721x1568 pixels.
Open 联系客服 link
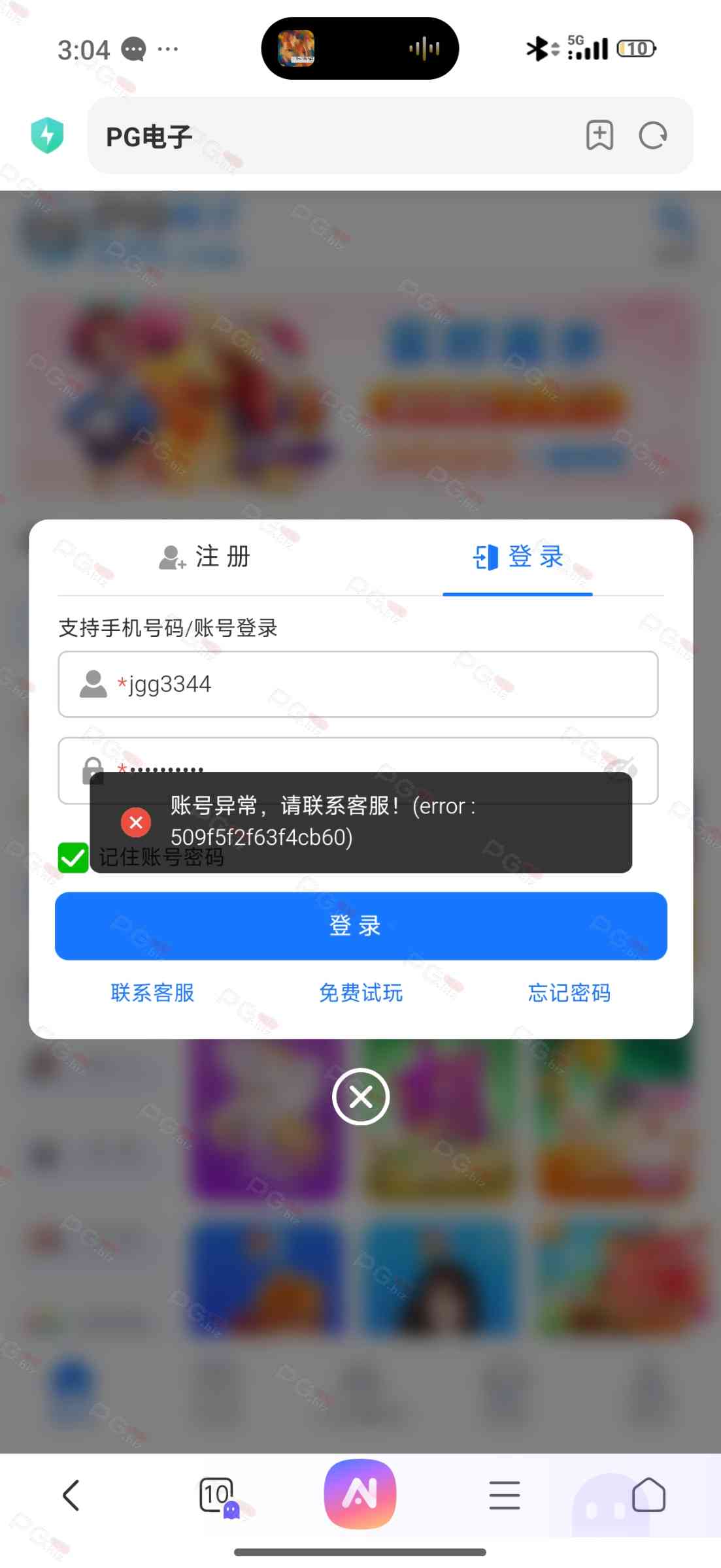coord(152,992)
